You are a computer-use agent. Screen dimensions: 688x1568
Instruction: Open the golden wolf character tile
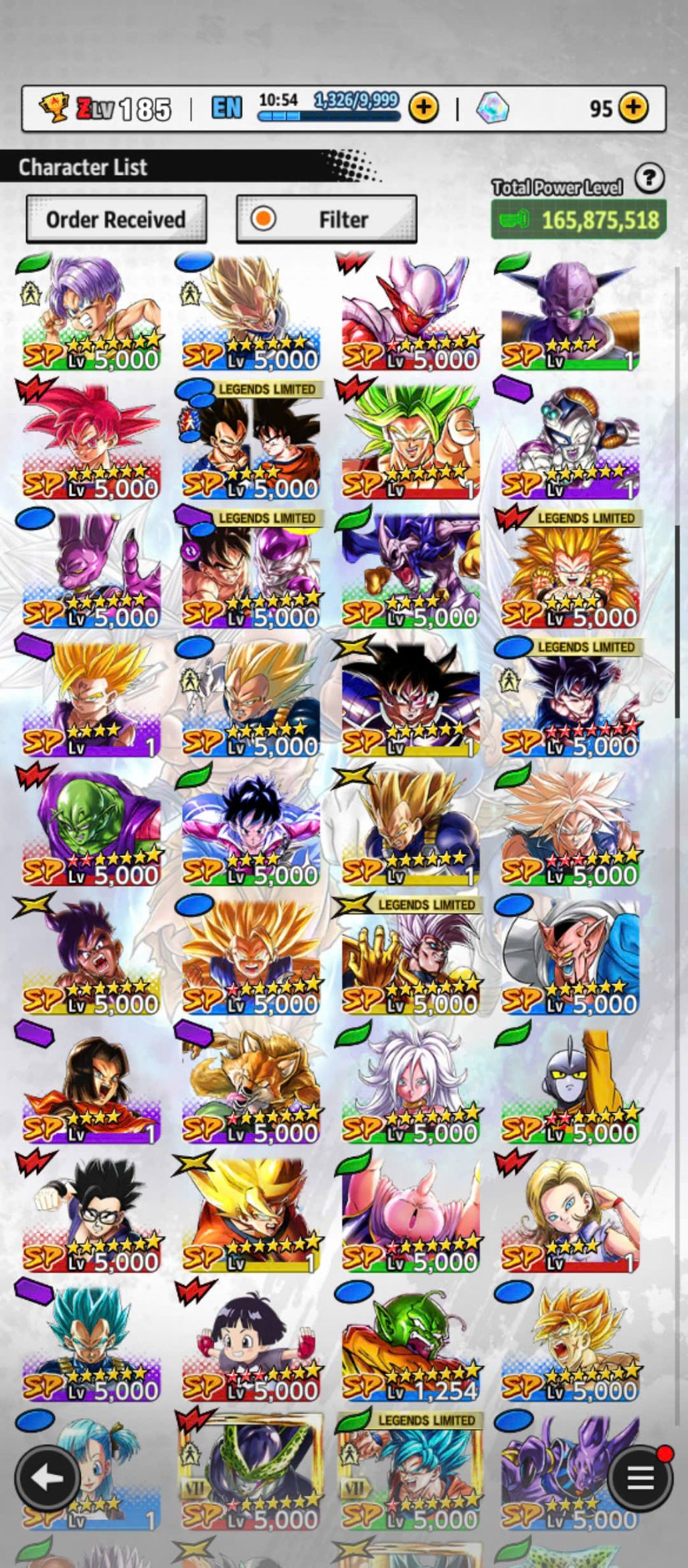(252, 1085)
